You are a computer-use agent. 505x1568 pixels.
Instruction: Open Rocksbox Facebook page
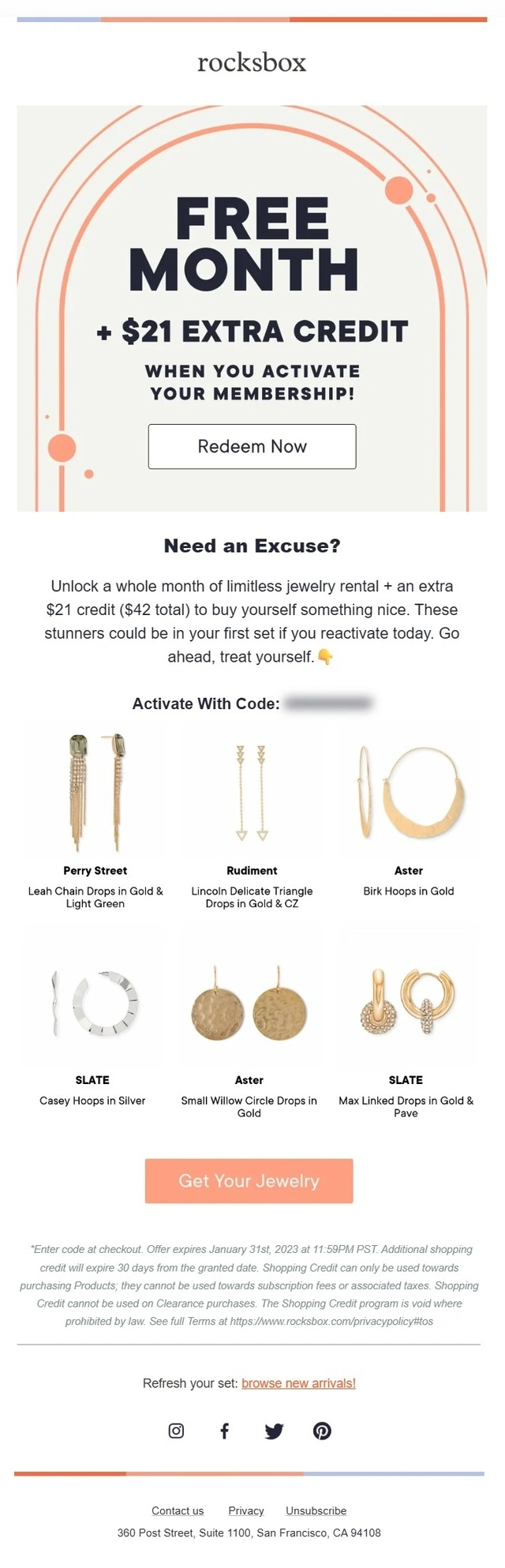click(x=224, y=1430)
